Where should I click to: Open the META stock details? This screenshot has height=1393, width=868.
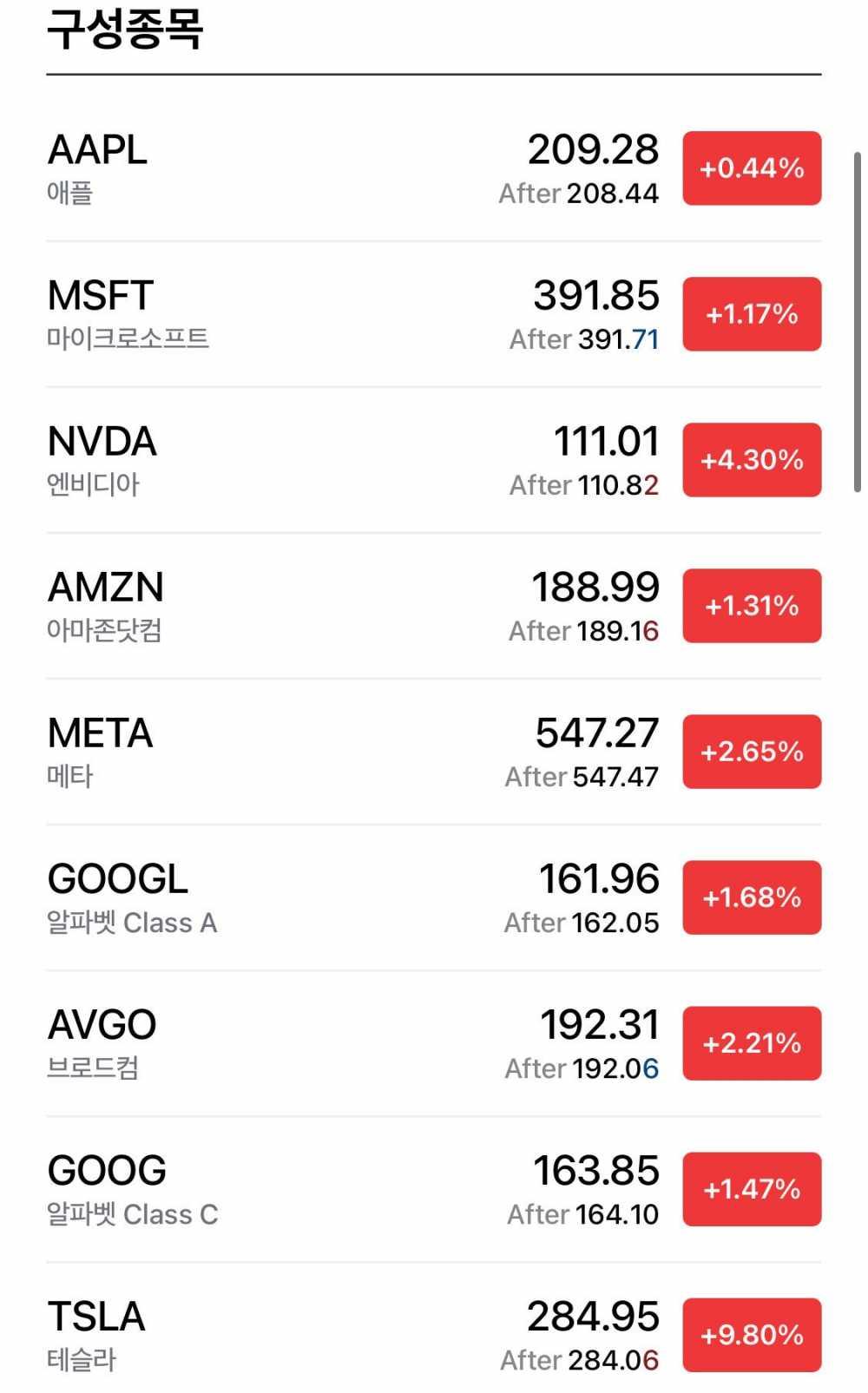(x=347, y=752)
